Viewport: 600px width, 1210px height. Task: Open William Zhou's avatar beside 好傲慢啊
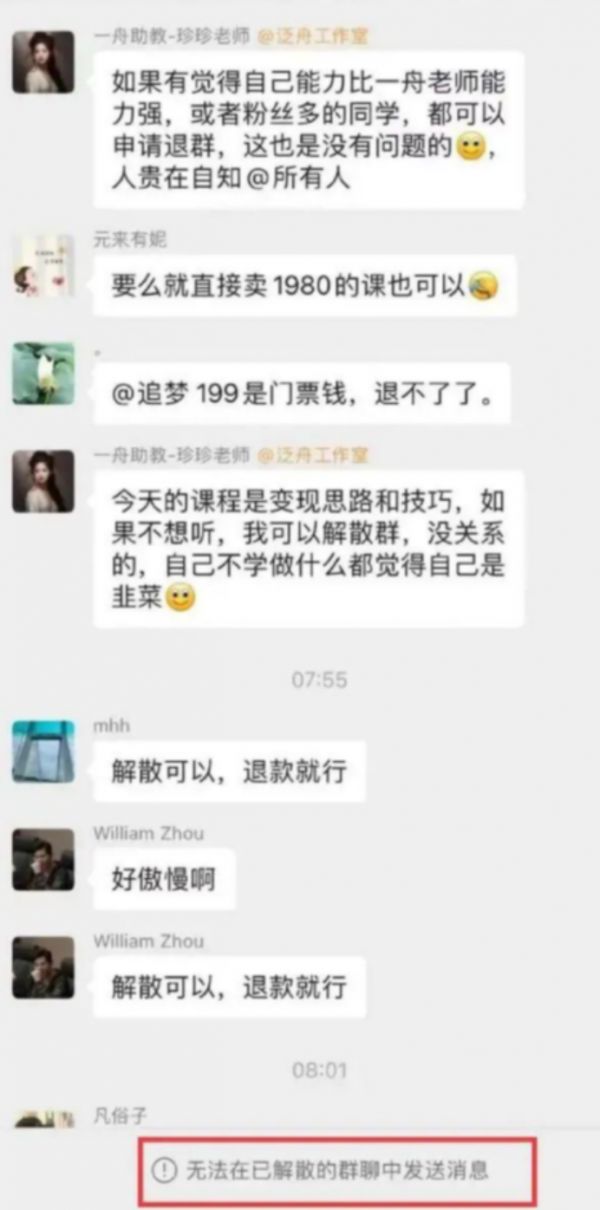pyautogui.click(x=43, y=859)
